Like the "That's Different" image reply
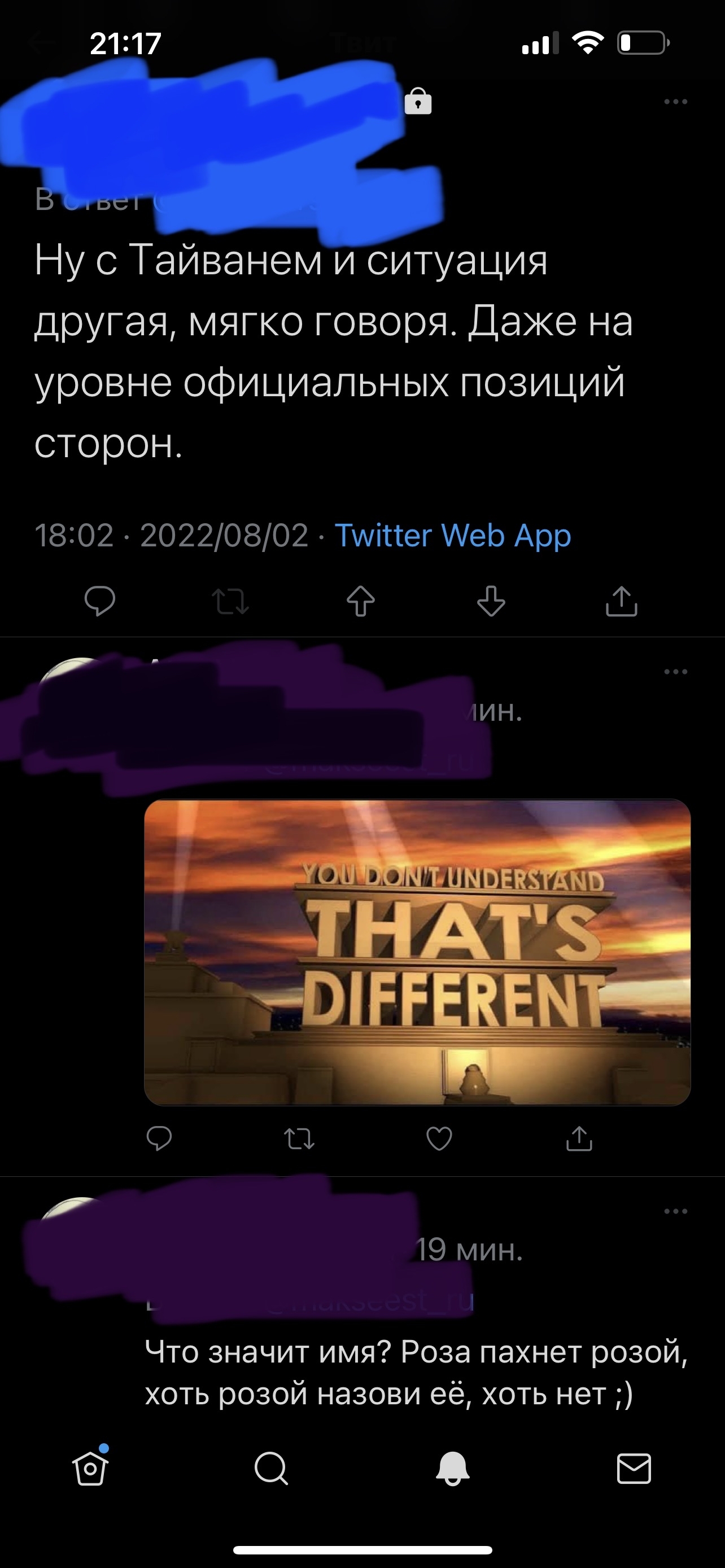This screenshot has height=1568, width=725. pyautogui.click(x=439, y=1138)
